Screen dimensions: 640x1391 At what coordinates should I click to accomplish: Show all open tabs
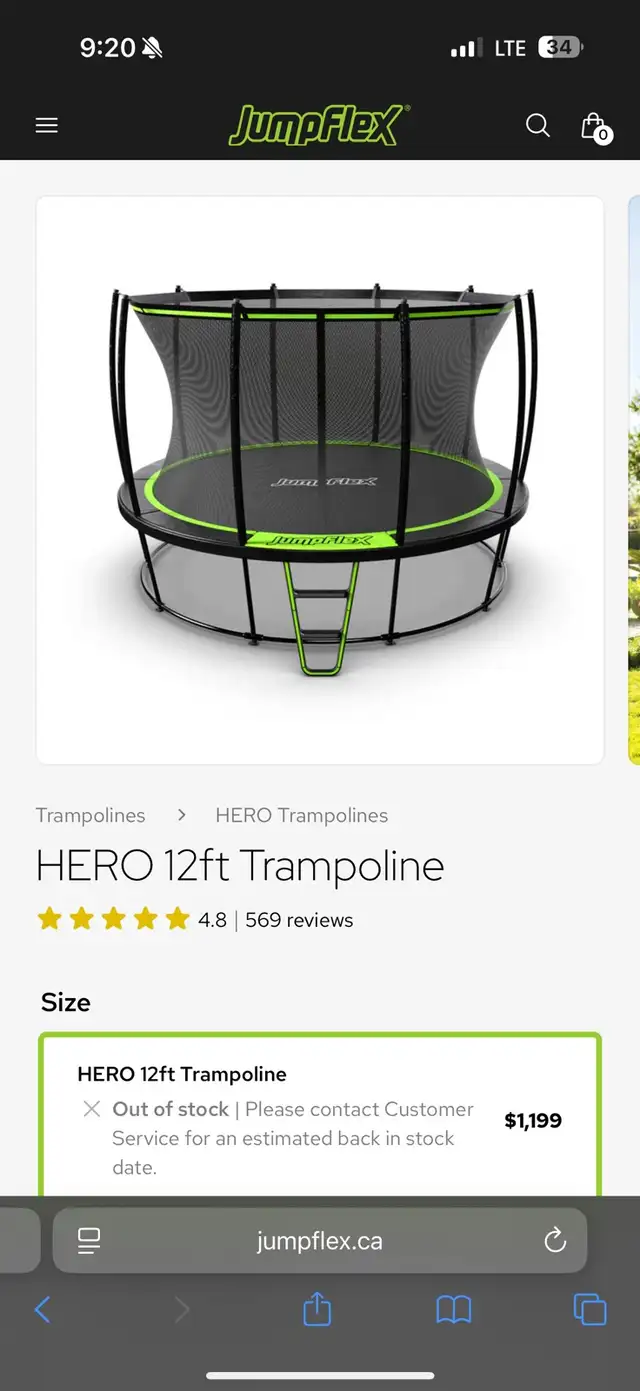pos(589,1309)
